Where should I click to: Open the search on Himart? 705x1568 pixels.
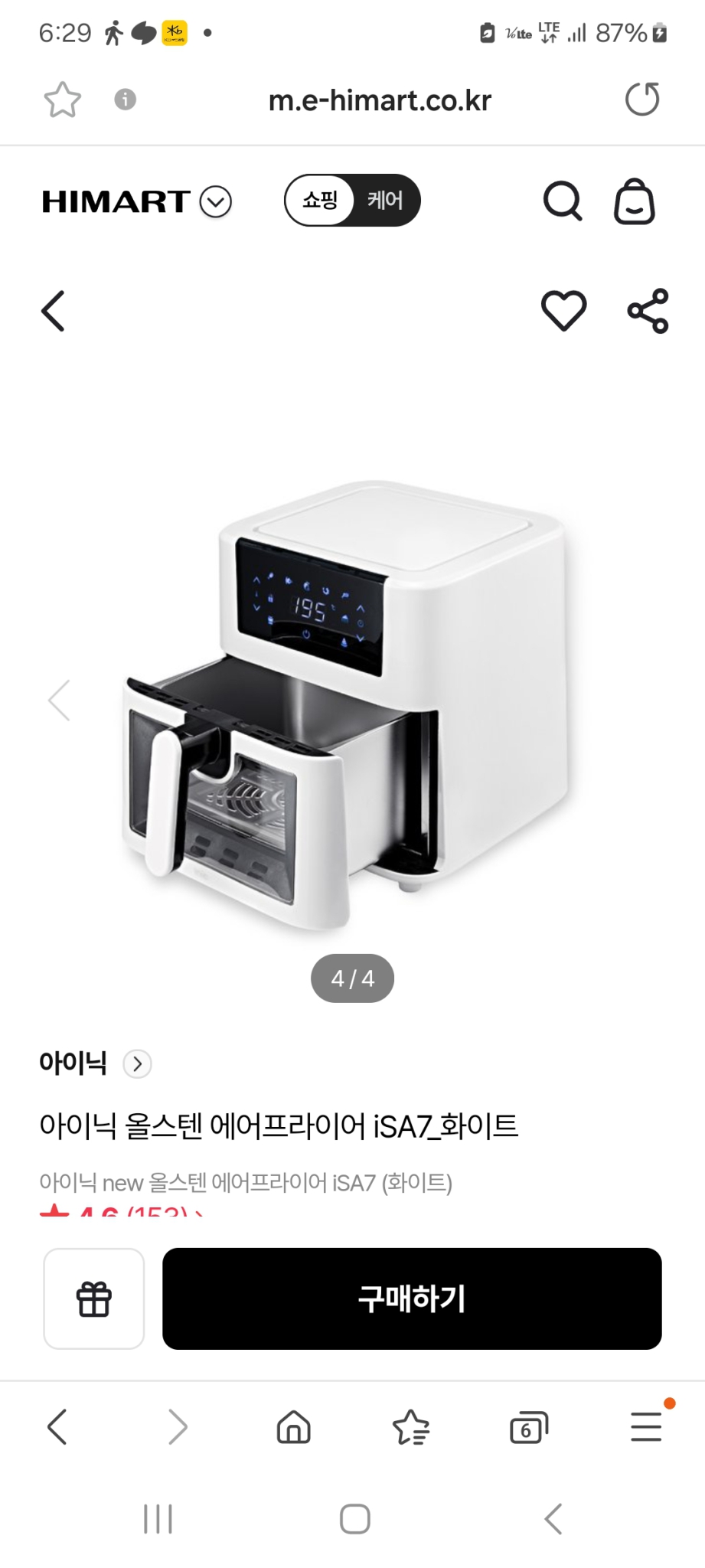563,201
